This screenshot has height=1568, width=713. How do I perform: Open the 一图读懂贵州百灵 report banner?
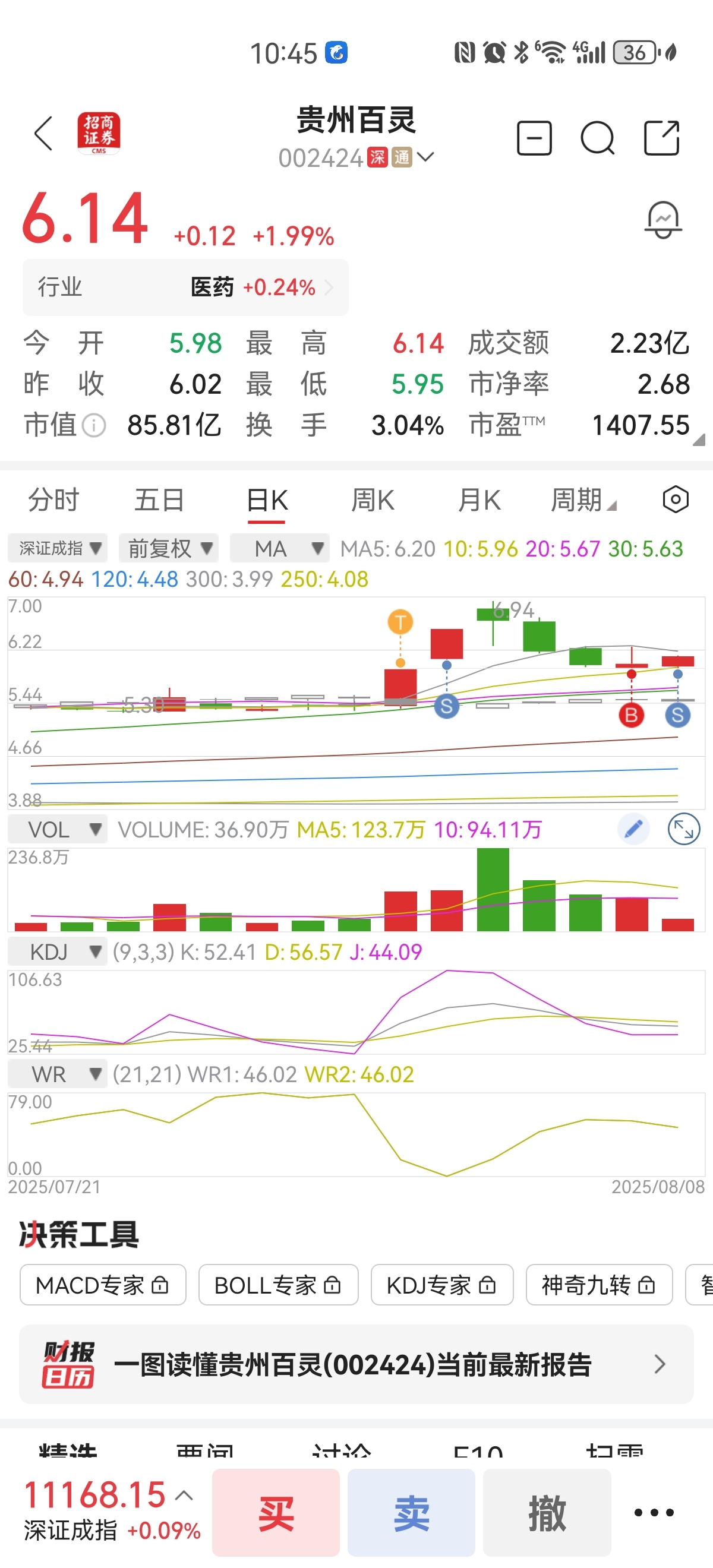356,1364
